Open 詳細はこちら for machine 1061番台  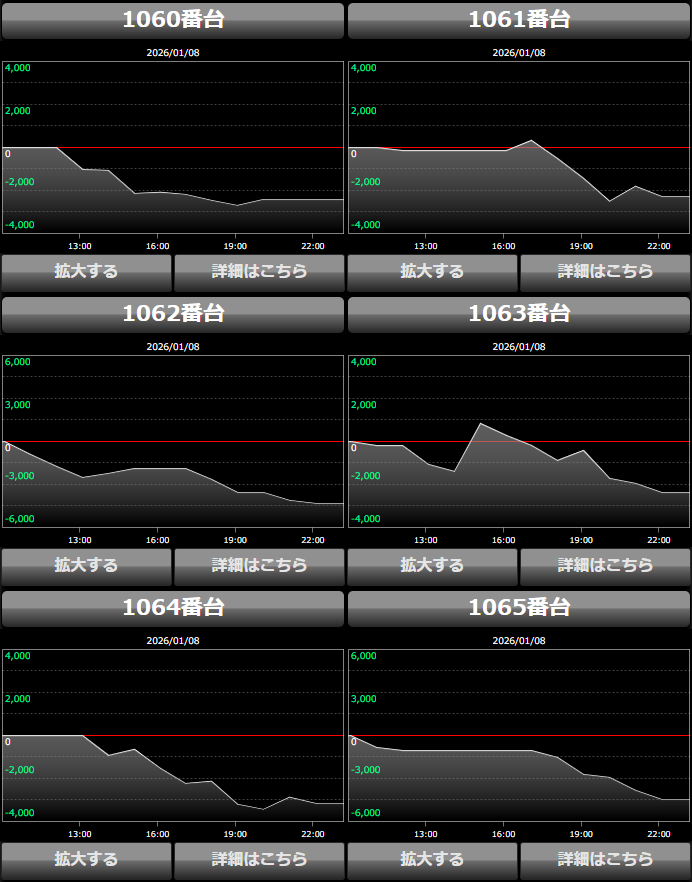pyautogui.click(x=605, y=271)
